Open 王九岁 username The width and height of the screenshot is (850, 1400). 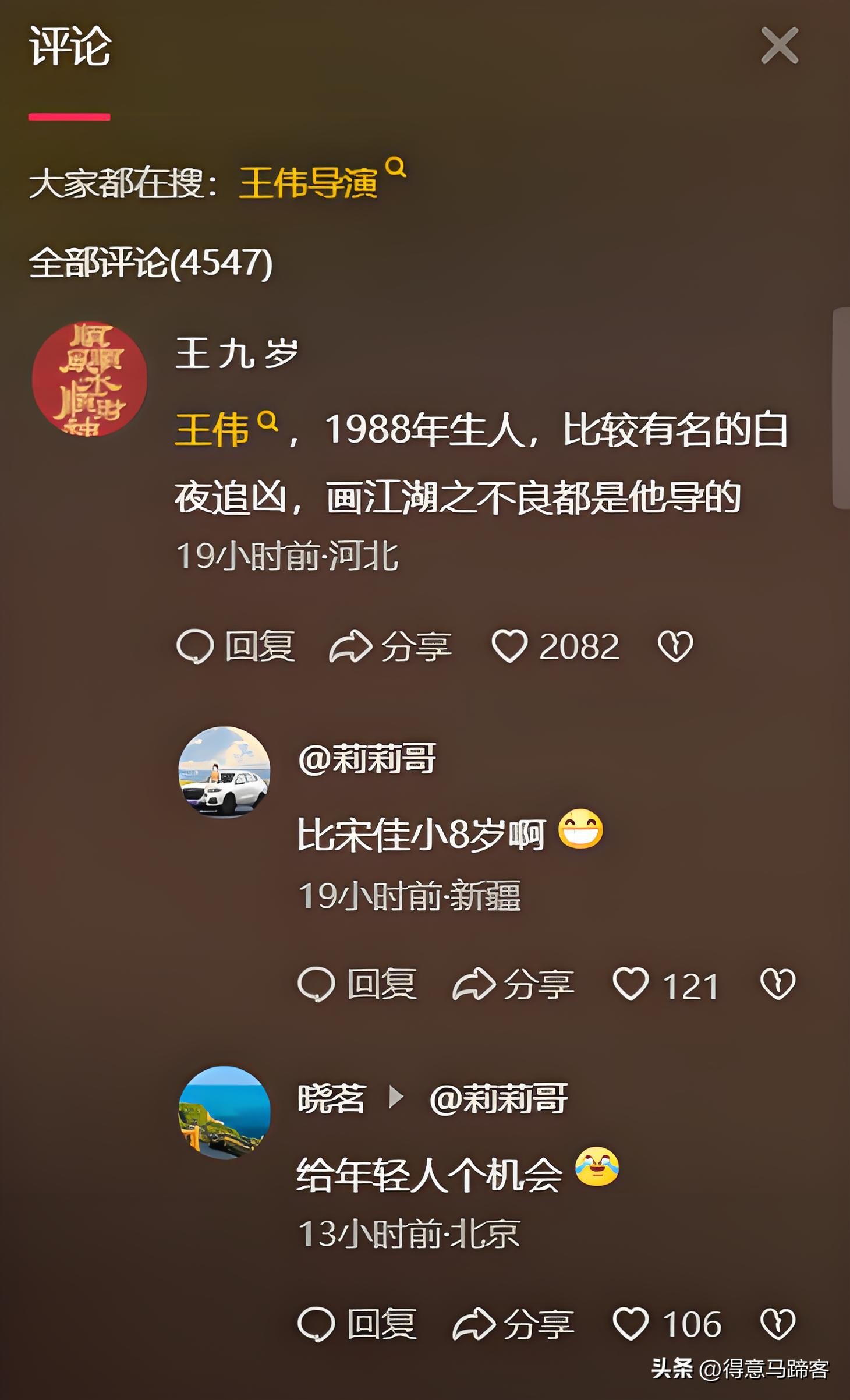click(236, 353)
